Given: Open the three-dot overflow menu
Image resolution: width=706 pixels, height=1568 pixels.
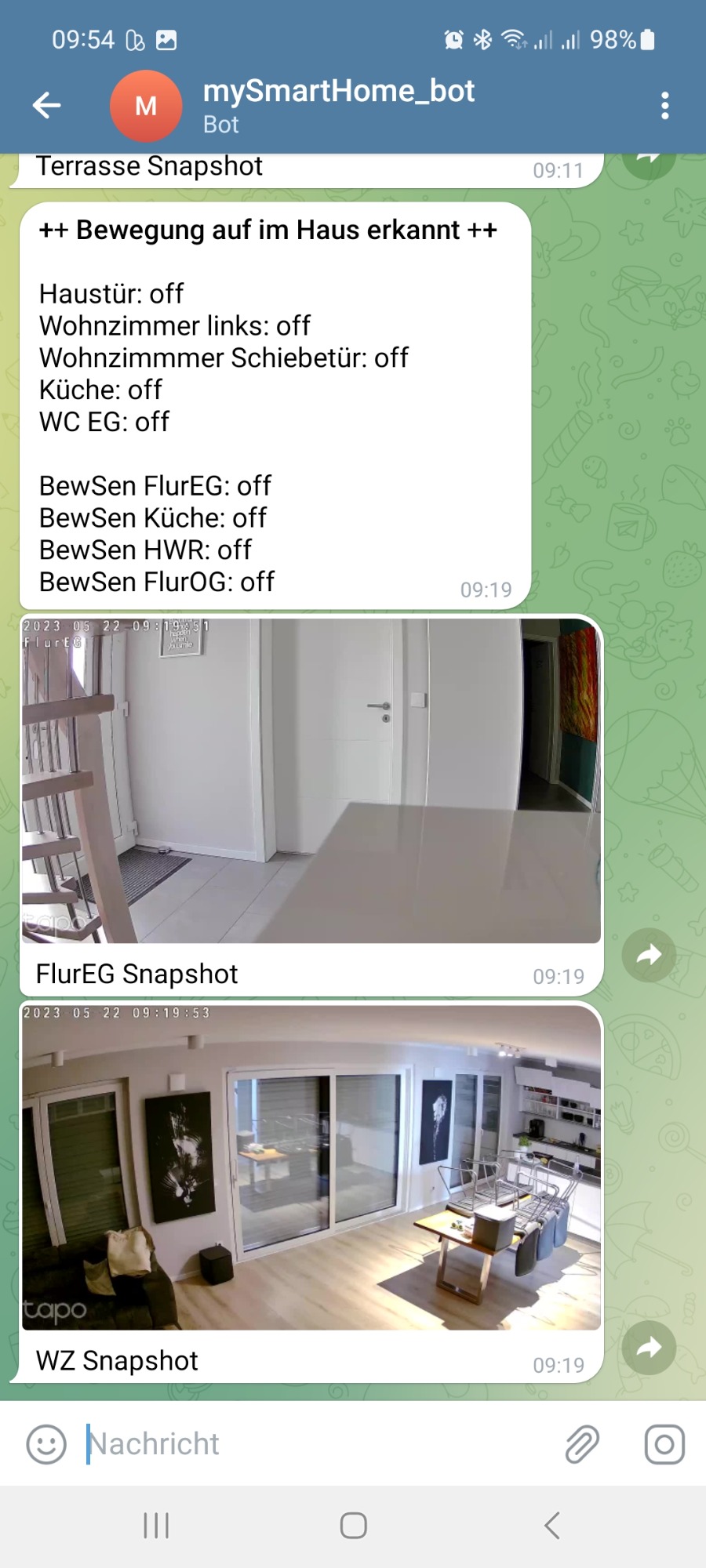Looking at the screenshot, I should pos(664,105).
